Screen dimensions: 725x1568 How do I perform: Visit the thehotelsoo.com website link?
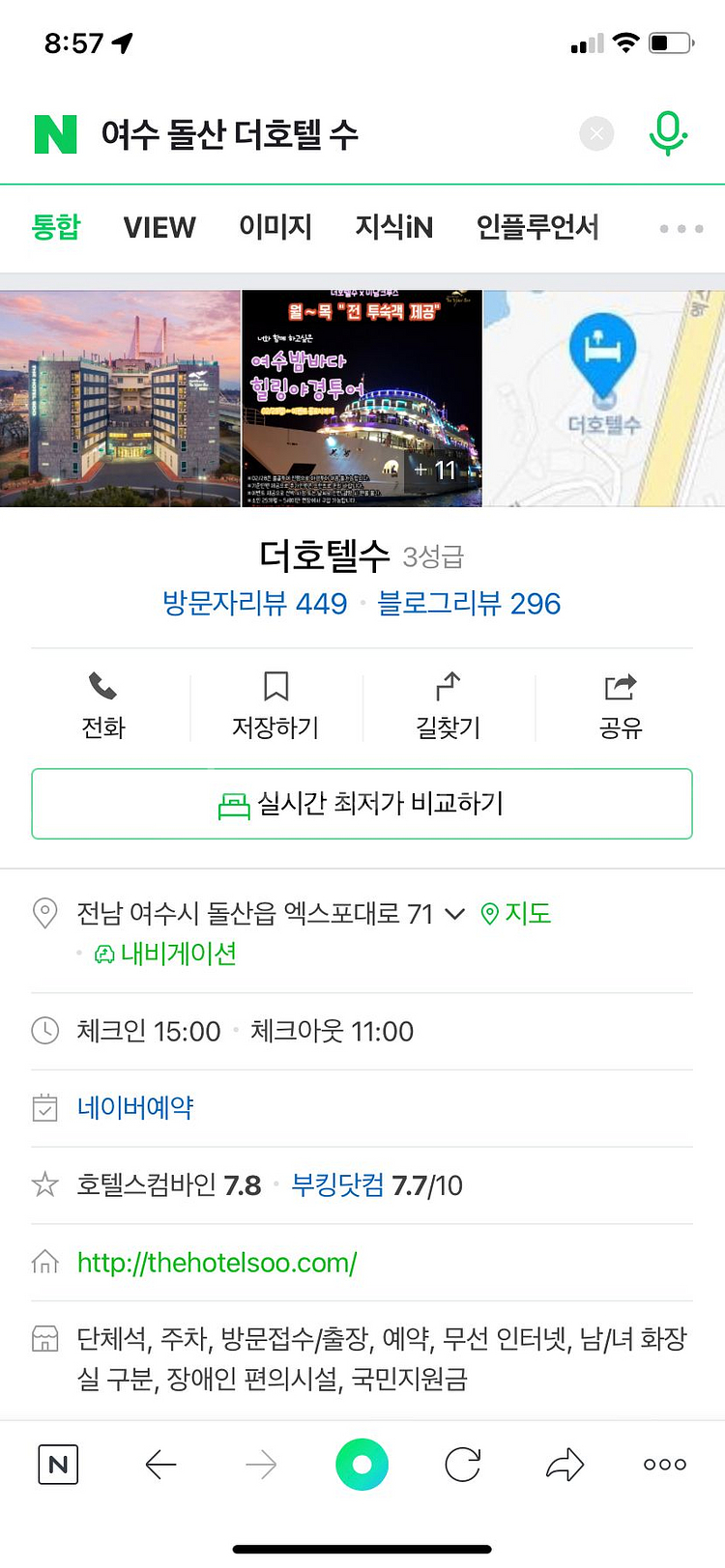coord(217,1263)
